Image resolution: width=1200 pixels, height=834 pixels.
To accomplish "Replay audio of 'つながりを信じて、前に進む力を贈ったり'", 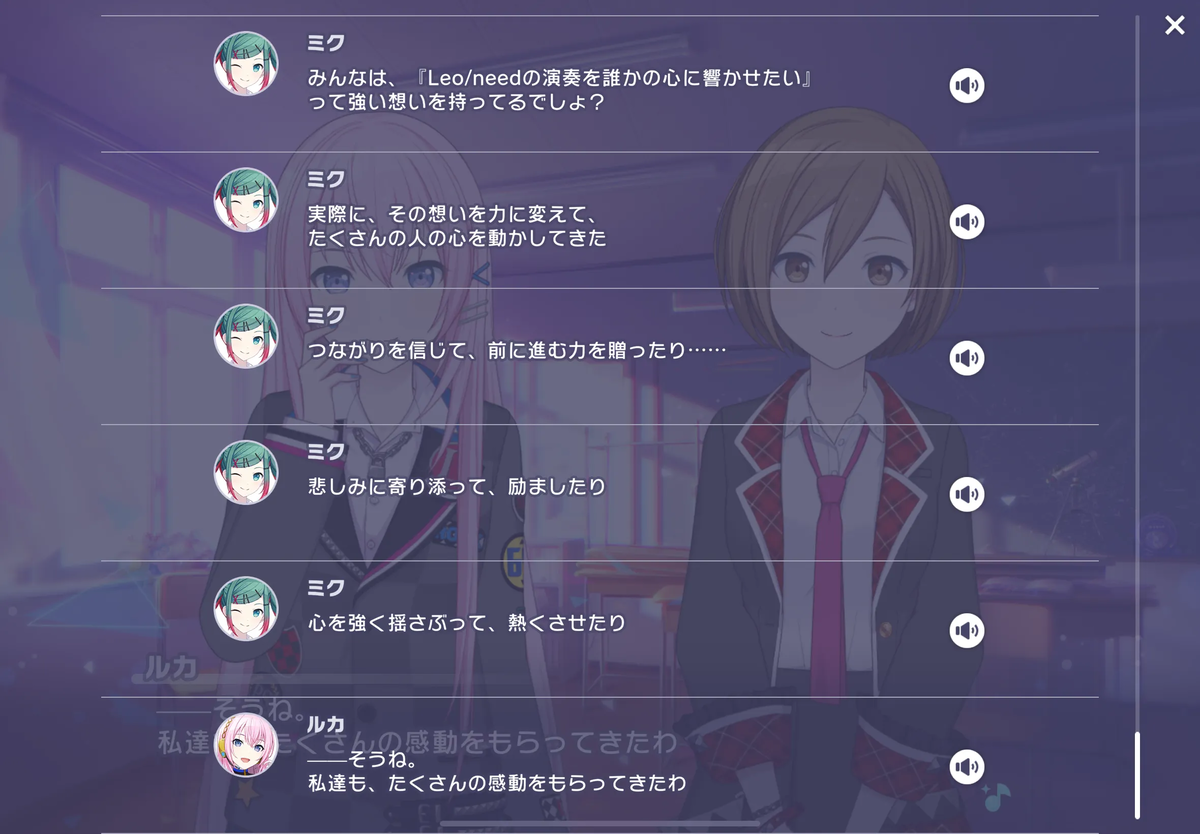I will (967, 358).
